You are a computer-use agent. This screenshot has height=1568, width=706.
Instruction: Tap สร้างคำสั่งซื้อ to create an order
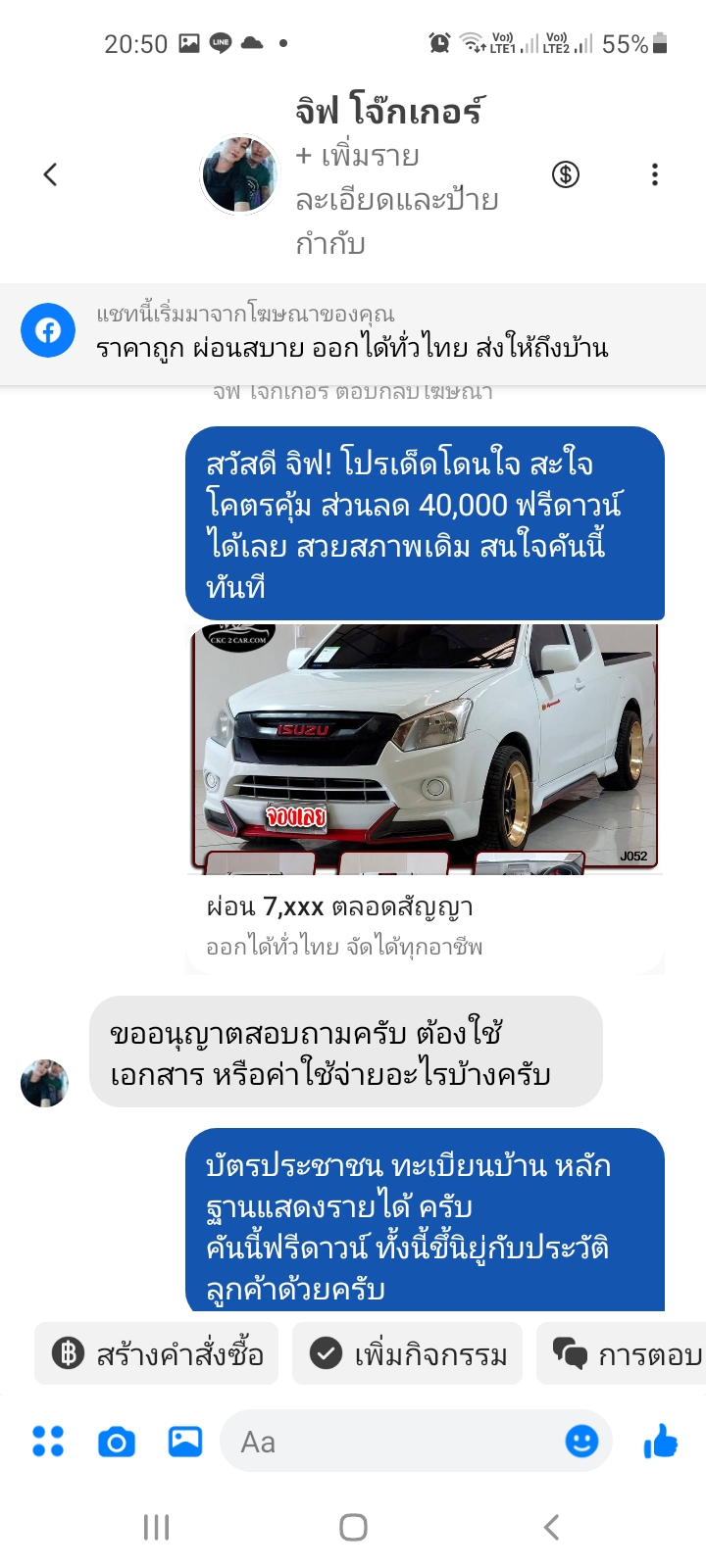[157, 1353]
